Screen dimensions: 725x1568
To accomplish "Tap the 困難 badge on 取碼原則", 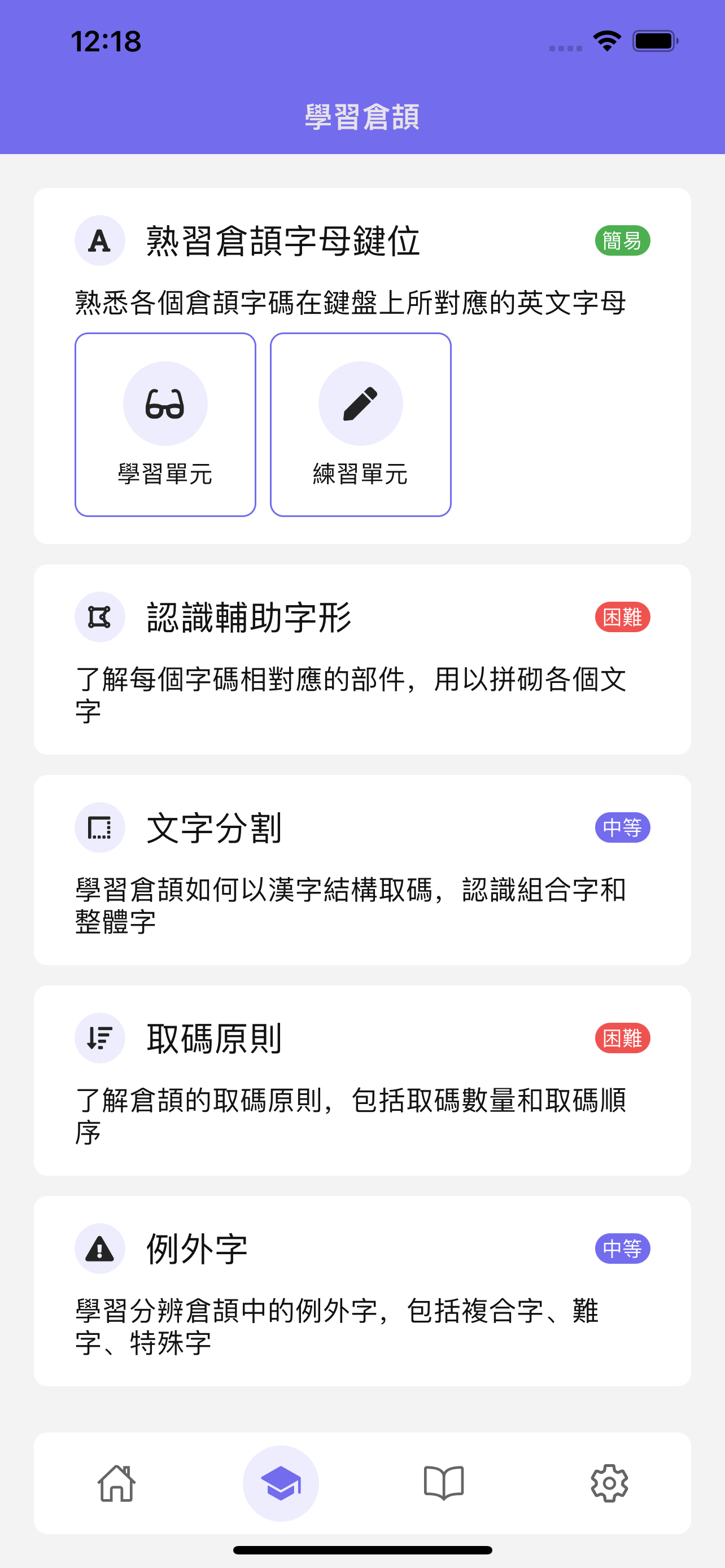I will tap(622, 1038).
